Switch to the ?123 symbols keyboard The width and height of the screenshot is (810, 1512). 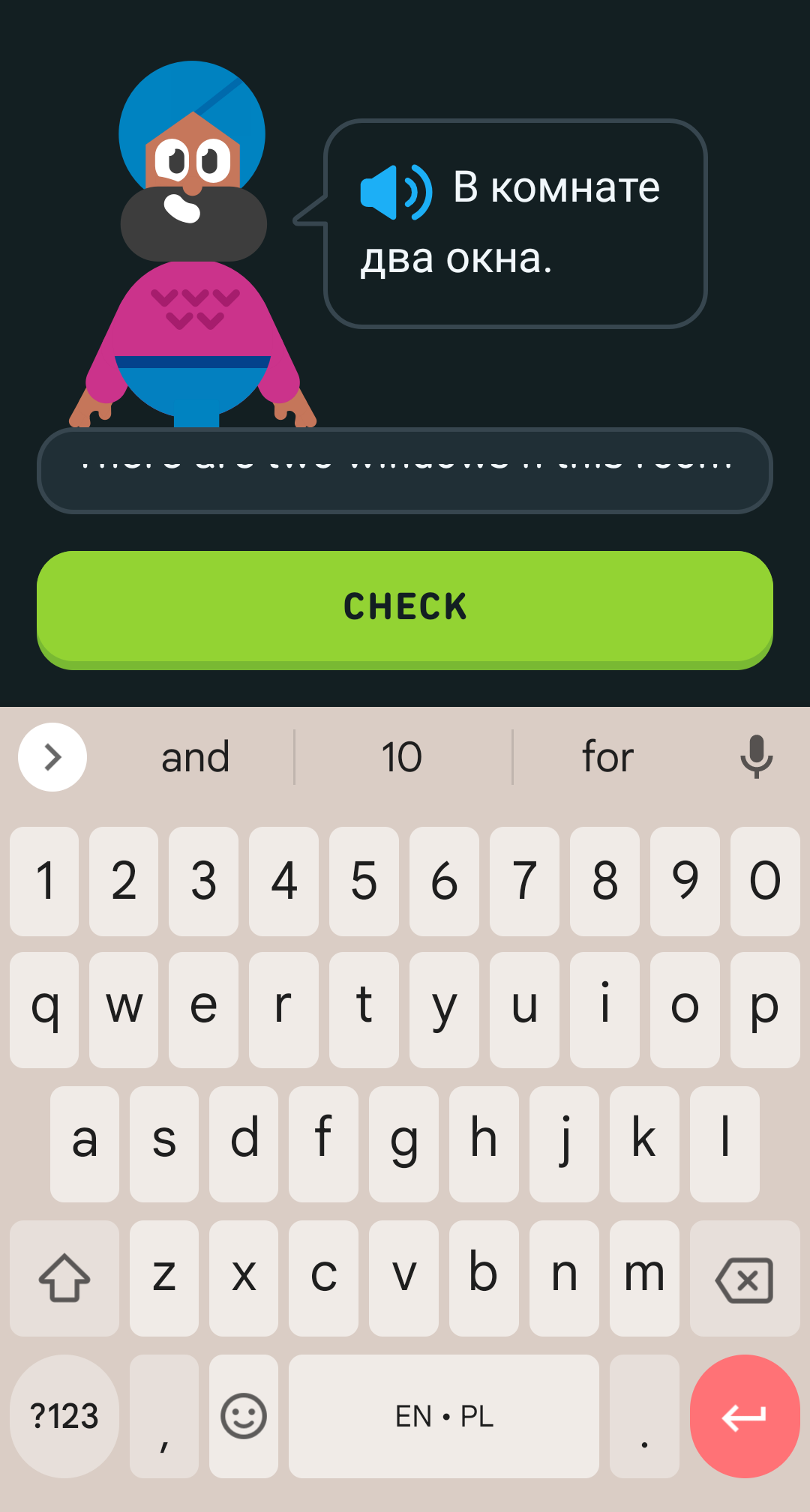(x=64, y=1416)
